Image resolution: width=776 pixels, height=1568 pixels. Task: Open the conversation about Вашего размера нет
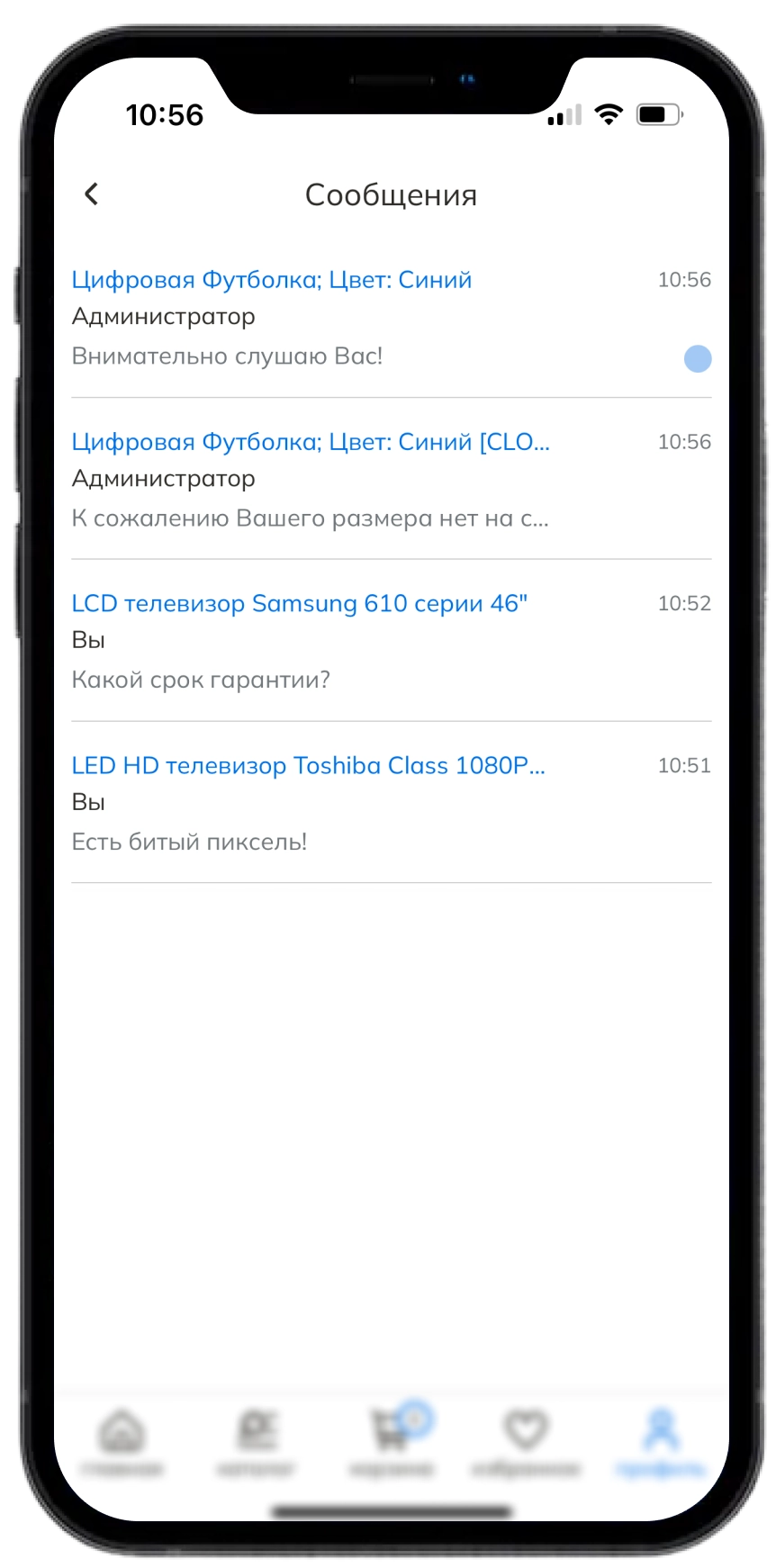pyautogui.click(x=390, y=480)
